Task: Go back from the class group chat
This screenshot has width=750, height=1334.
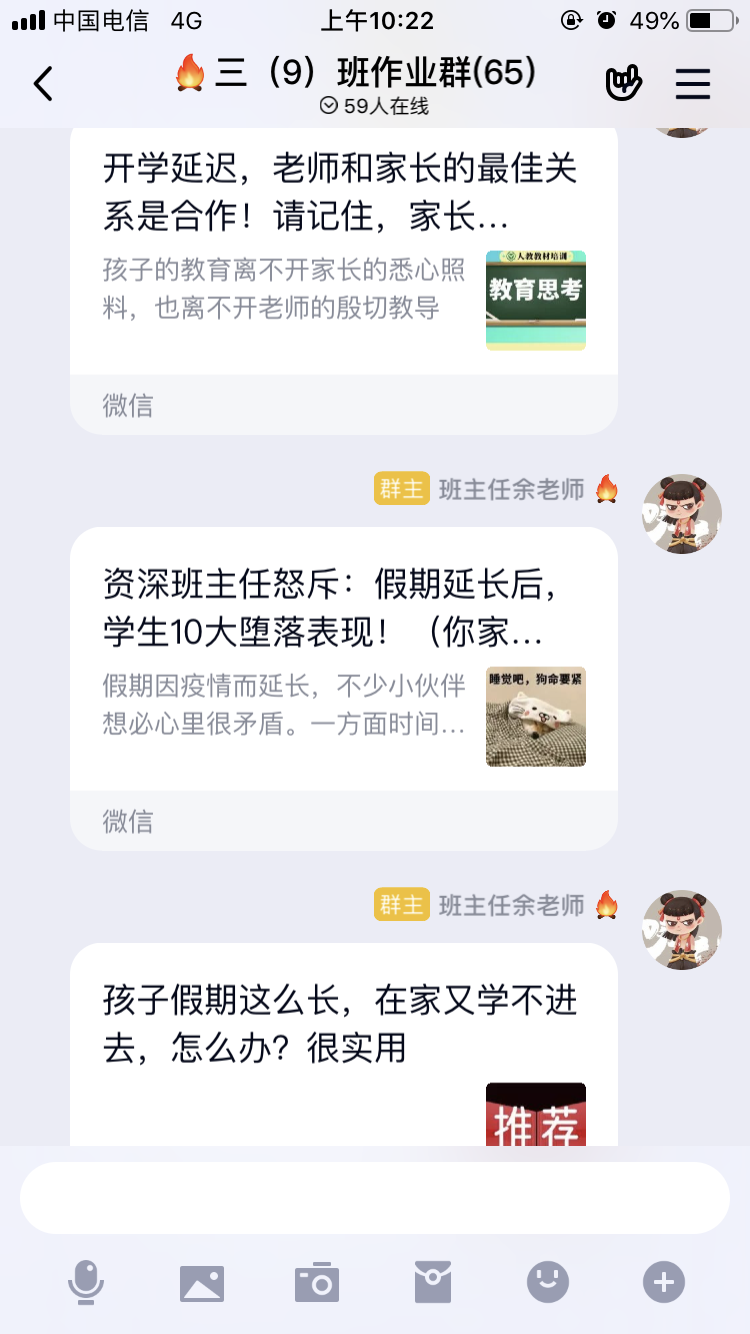Action: coord(43,84)
